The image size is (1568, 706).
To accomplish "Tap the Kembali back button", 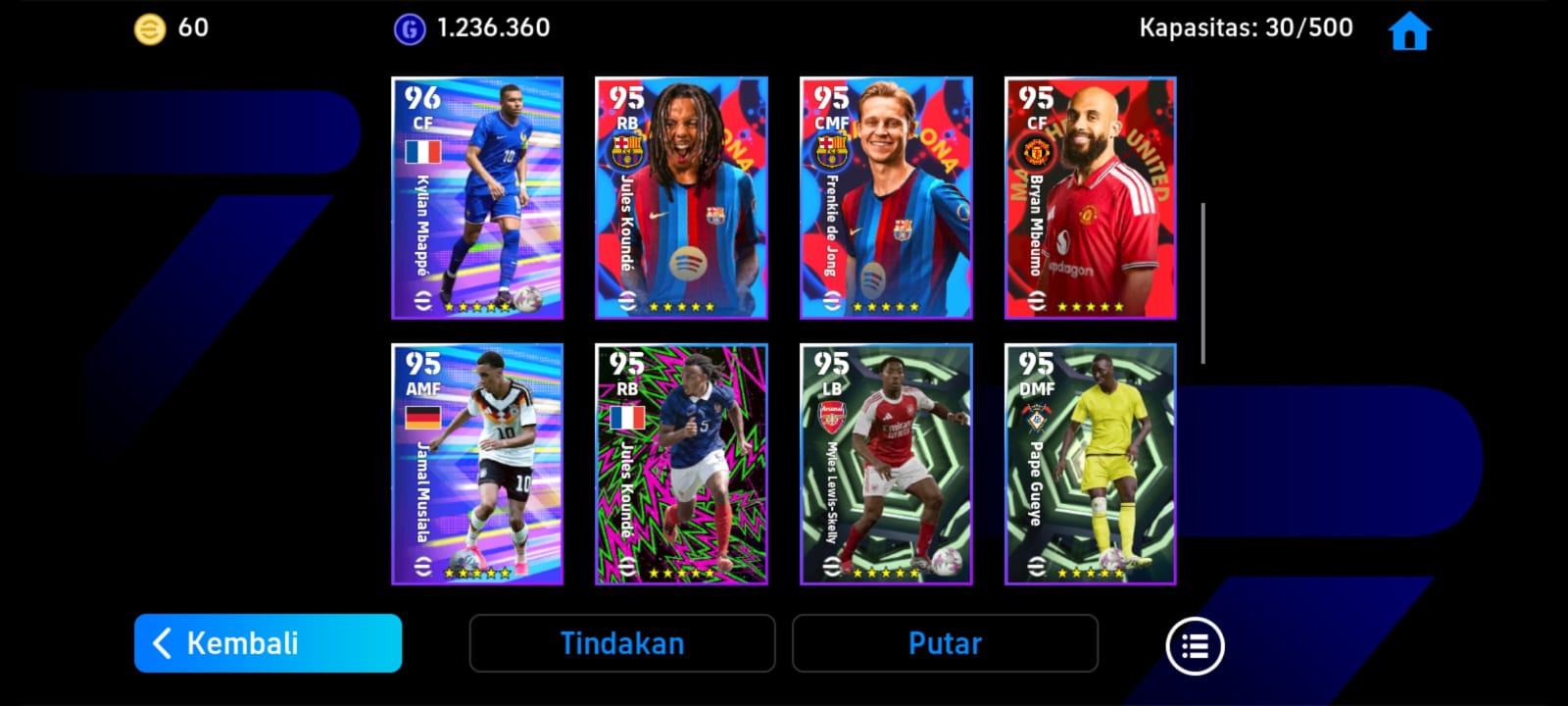I will 268,643.
